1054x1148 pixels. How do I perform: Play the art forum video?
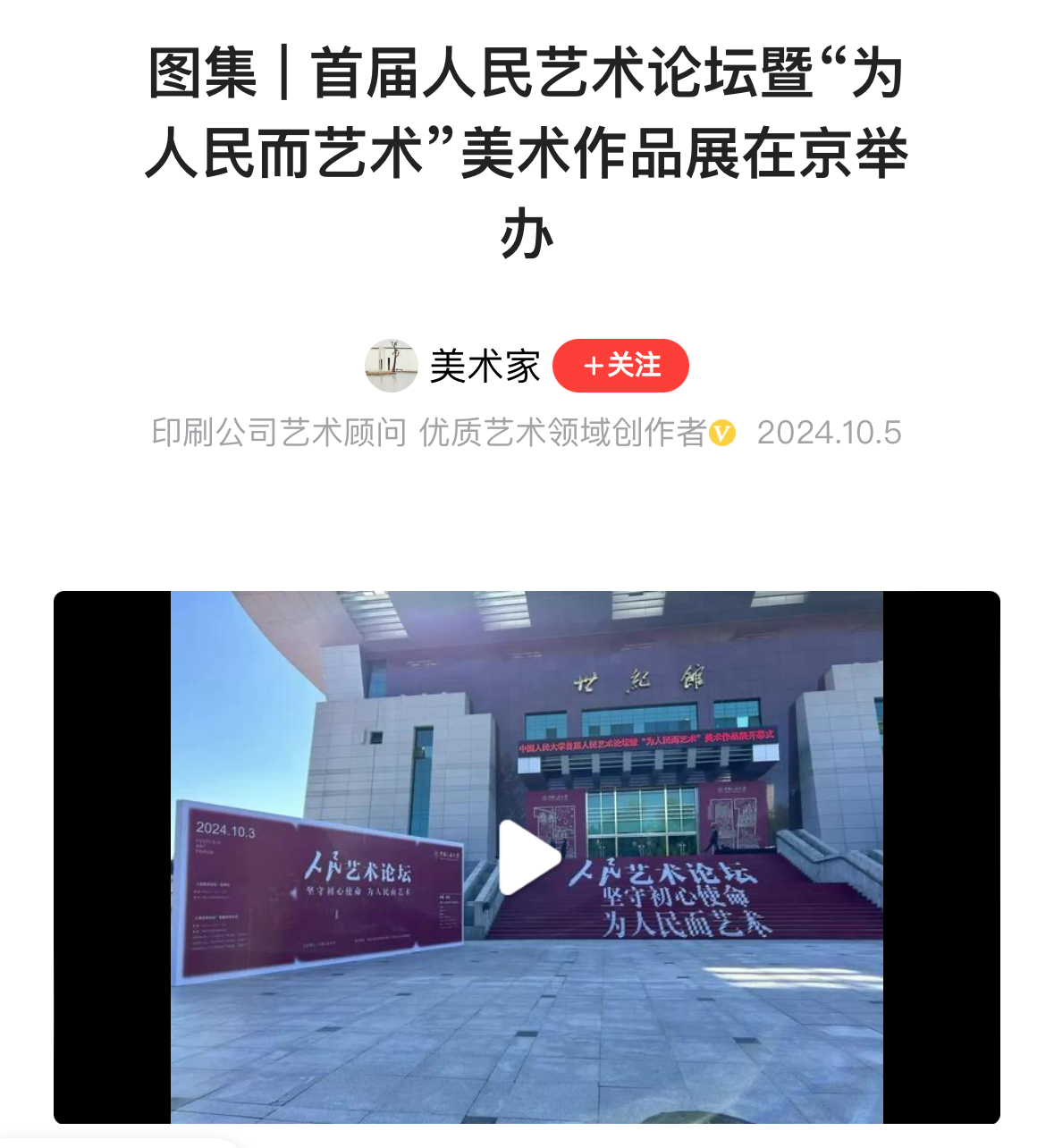pos(527,858)
